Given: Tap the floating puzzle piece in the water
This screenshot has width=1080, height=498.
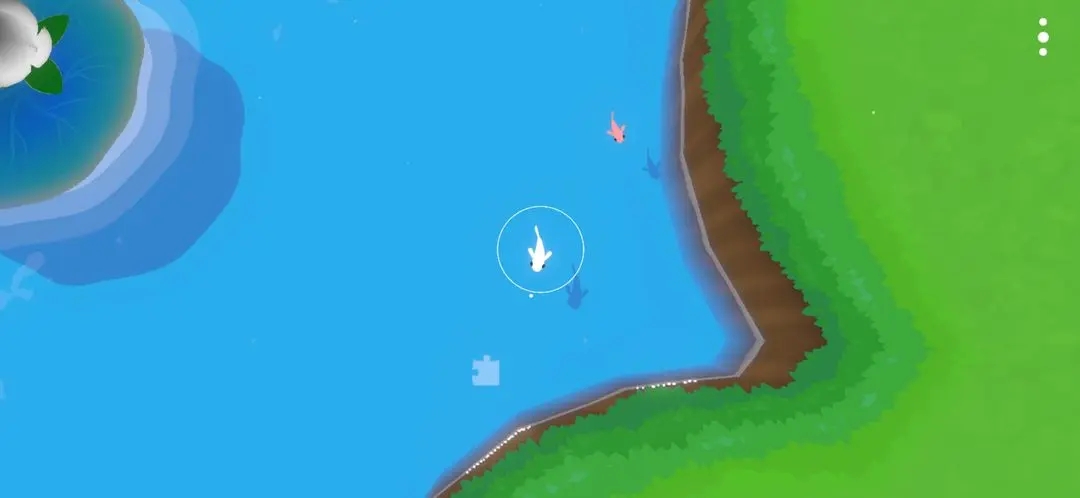Looking at the screenshot, I should click(486, 371).
